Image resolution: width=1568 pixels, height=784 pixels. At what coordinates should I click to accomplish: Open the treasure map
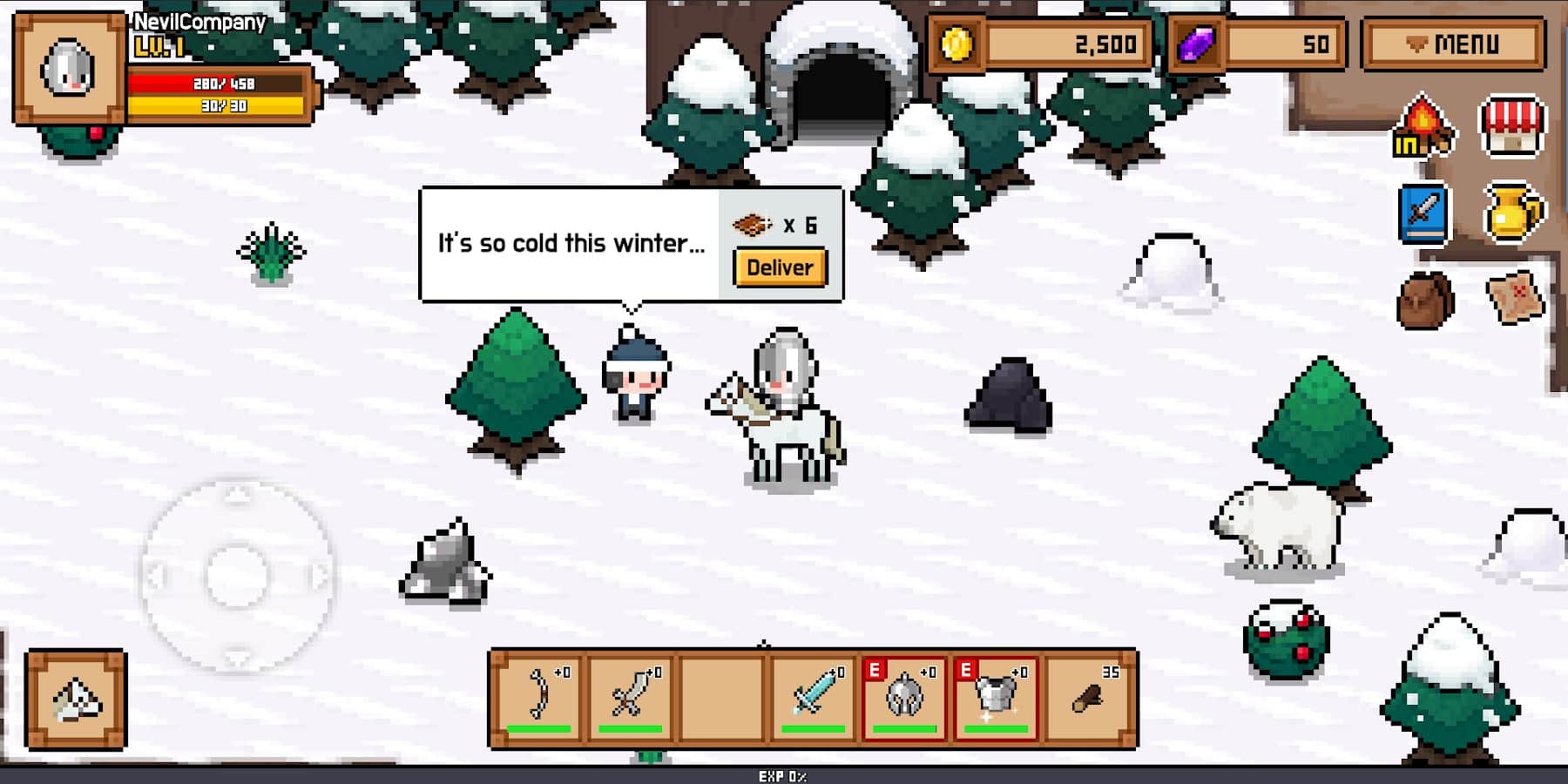click(x=1515, y=298)
